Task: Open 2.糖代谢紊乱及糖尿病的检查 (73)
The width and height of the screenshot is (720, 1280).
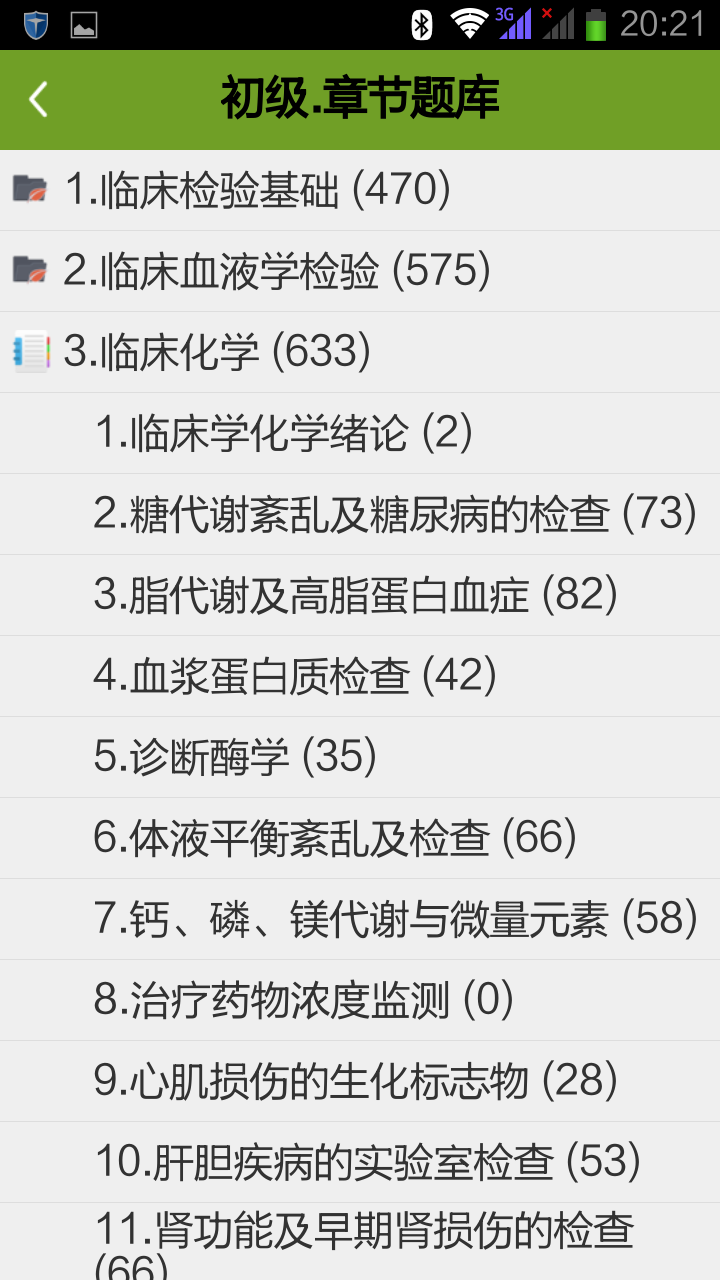Action: (x=360, y=514)
